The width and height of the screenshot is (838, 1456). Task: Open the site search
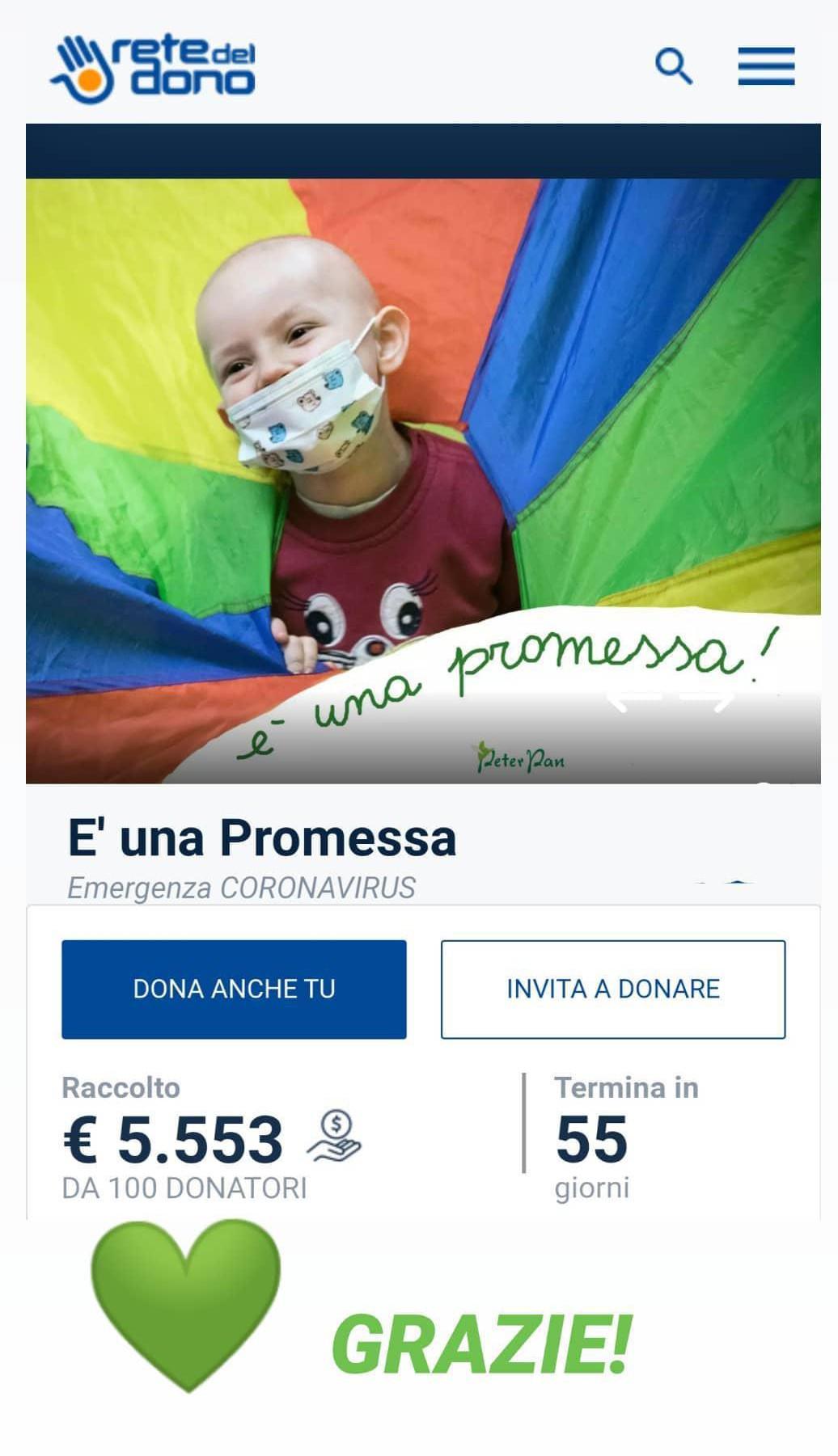(673, 66)
